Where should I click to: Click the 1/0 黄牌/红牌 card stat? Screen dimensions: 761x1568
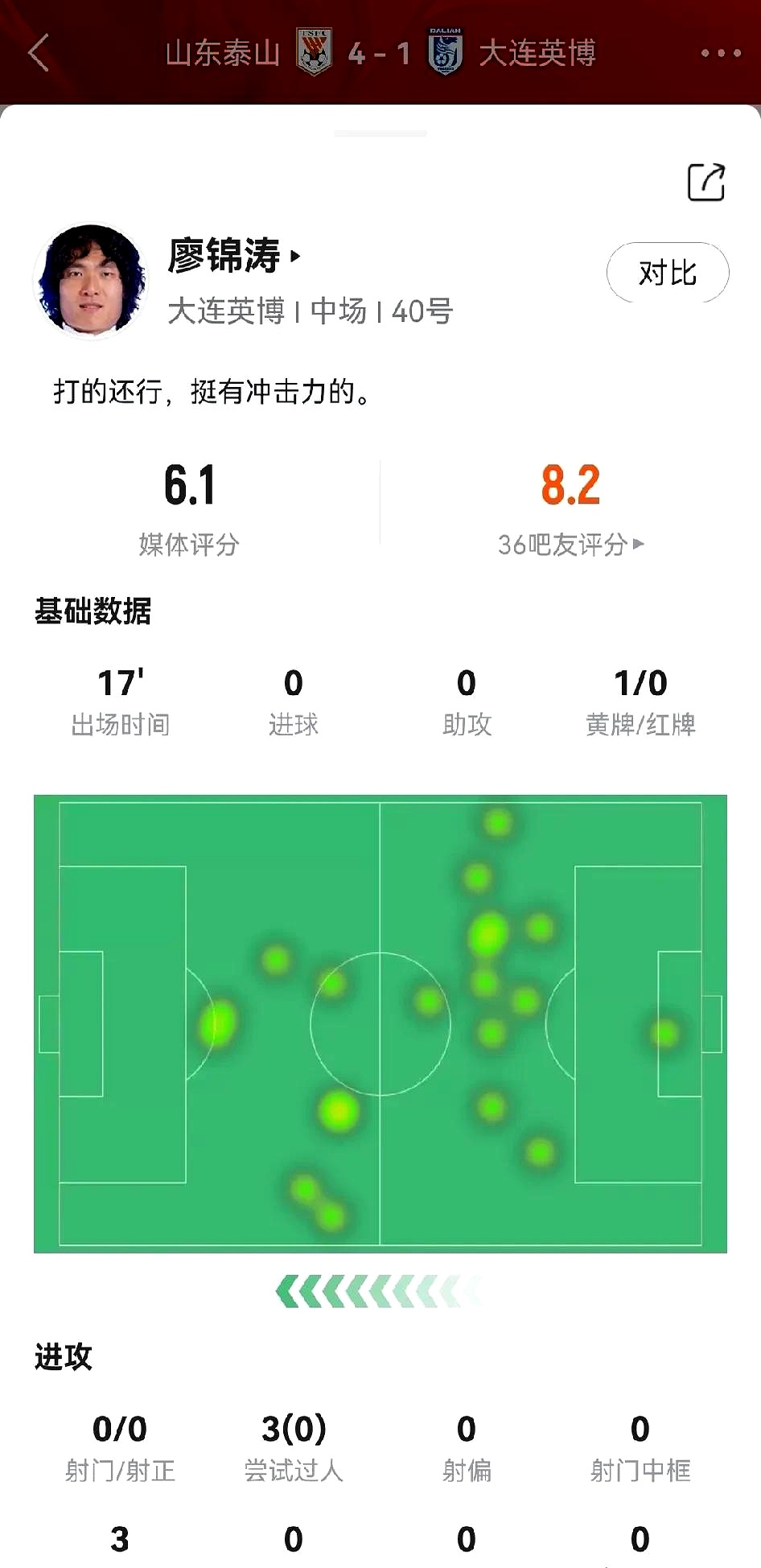[640, 700]
